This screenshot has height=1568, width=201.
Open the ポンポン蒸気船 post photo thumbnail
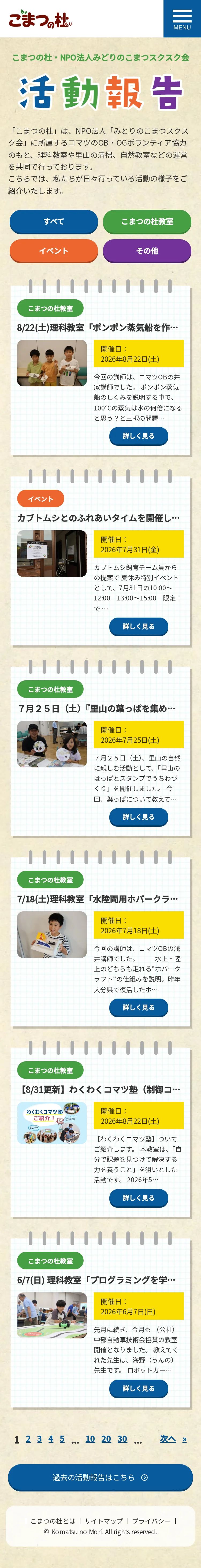[x=52, y=363]
